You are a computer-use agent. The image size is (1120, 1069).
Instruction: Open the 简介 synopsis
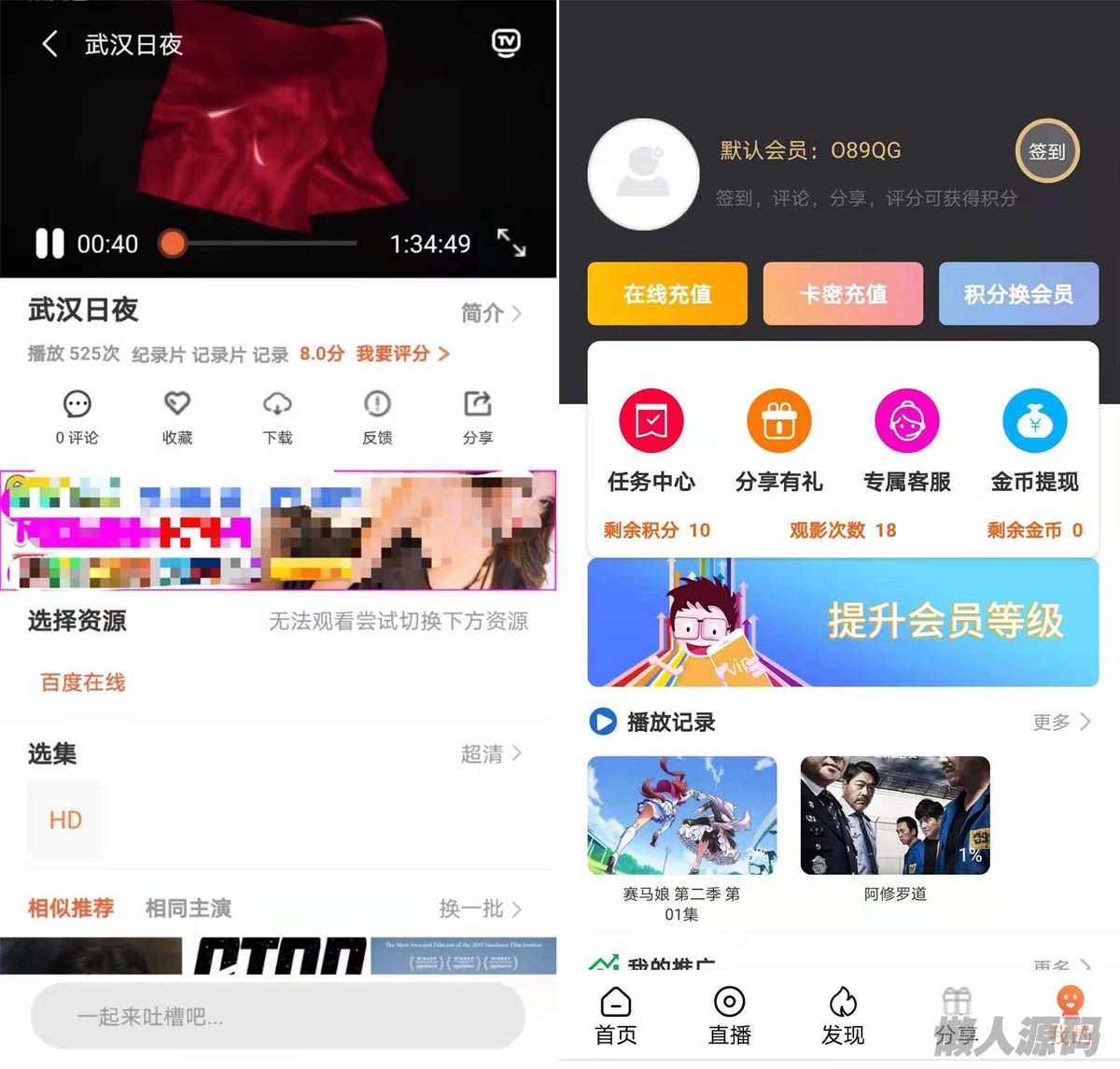[491, 313]
